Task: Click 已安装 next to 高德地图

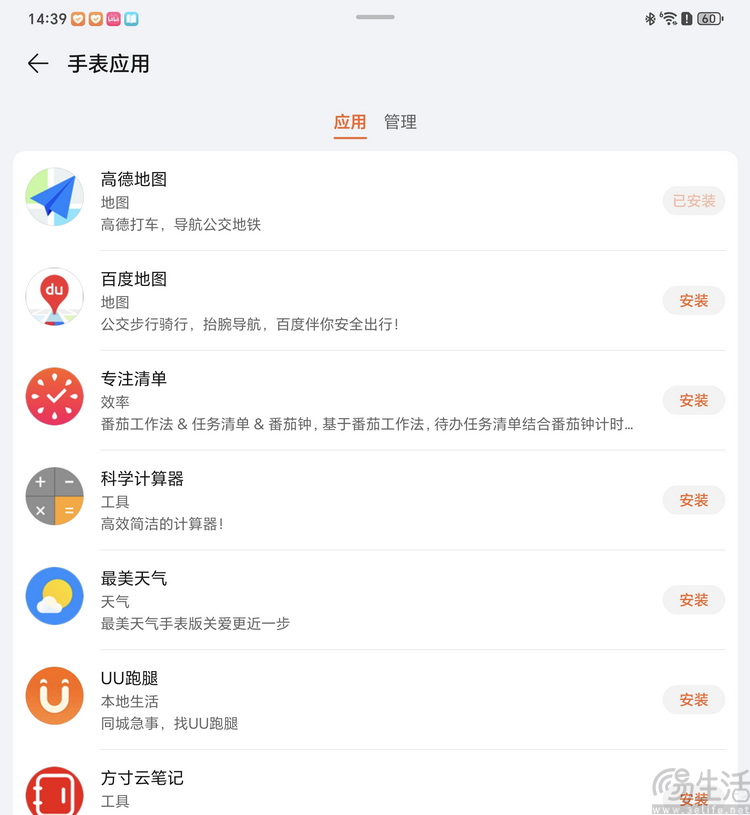Action: [x=693, y=200]
